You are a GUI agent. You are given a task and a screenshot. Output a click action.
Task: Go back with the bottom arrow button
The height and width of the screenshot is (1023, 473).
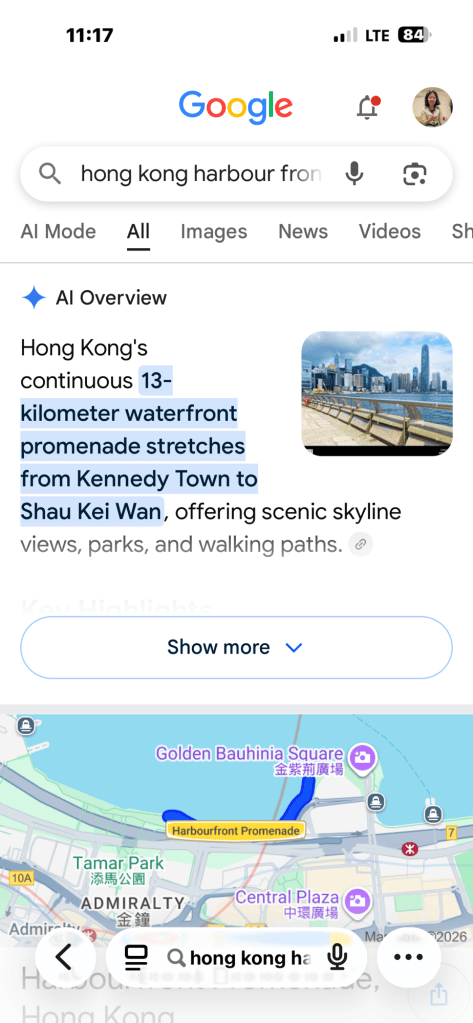click(65, 958)
